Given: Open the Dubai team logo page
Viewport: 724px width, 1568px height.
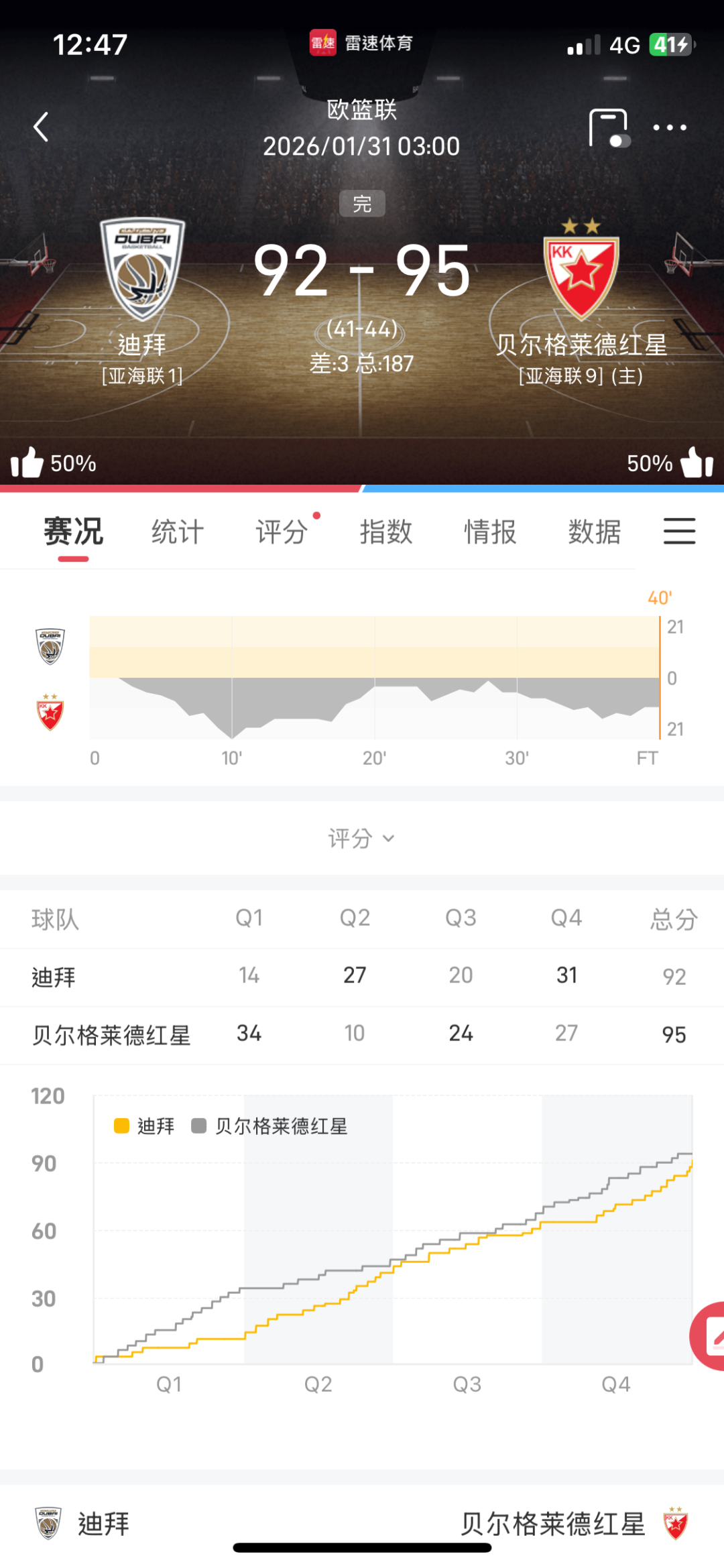Looking at the screenshot, I should pos(142,269).
